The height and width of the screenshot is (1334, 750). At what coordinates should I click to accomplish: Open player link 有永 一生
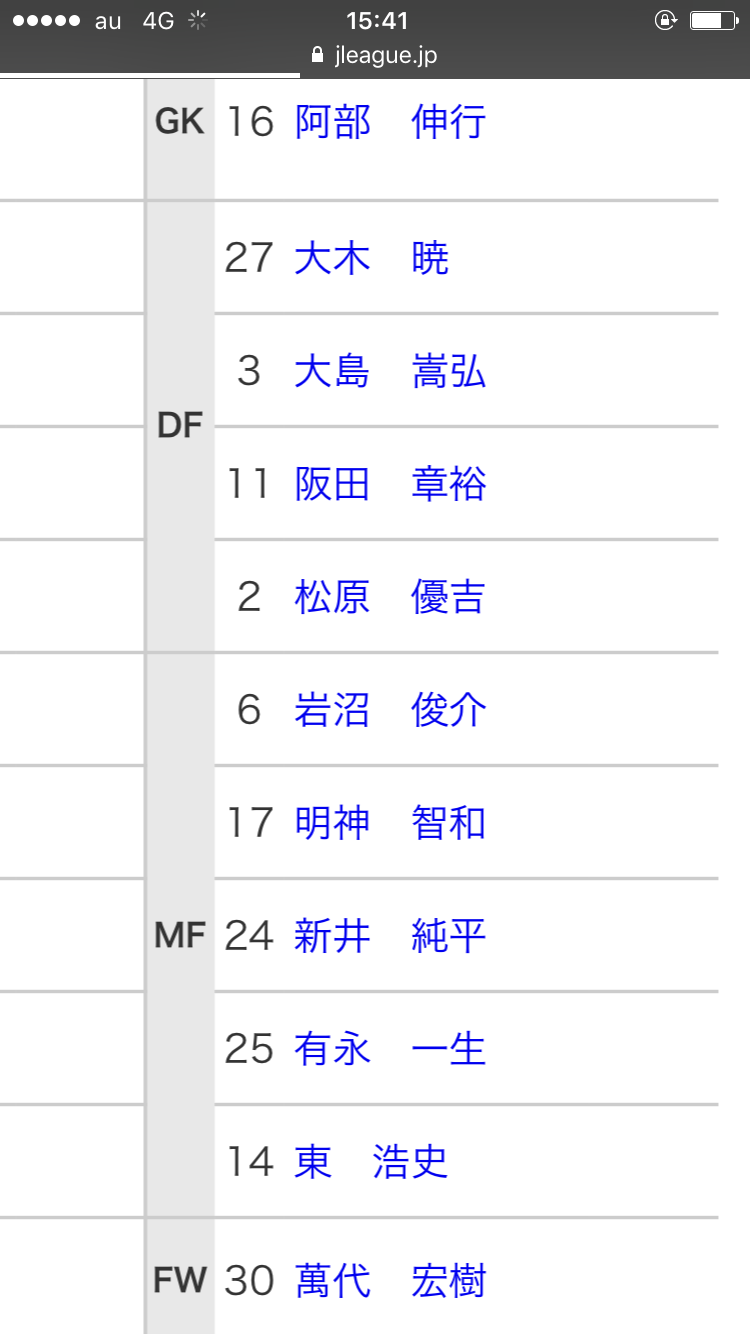pos(390,1049)
